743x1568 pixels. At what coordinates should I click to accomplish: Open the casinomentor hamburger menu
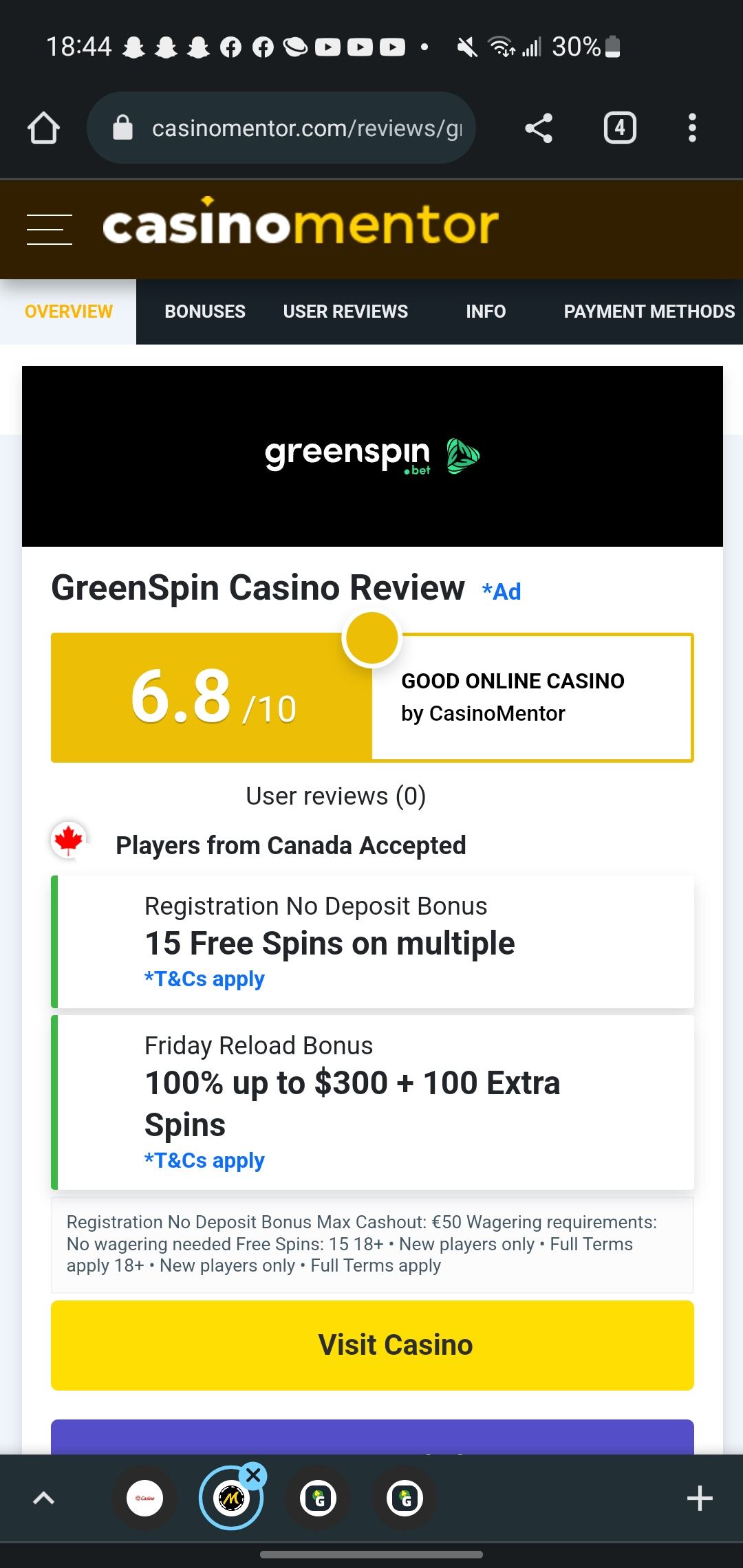[x=49, y=229]
